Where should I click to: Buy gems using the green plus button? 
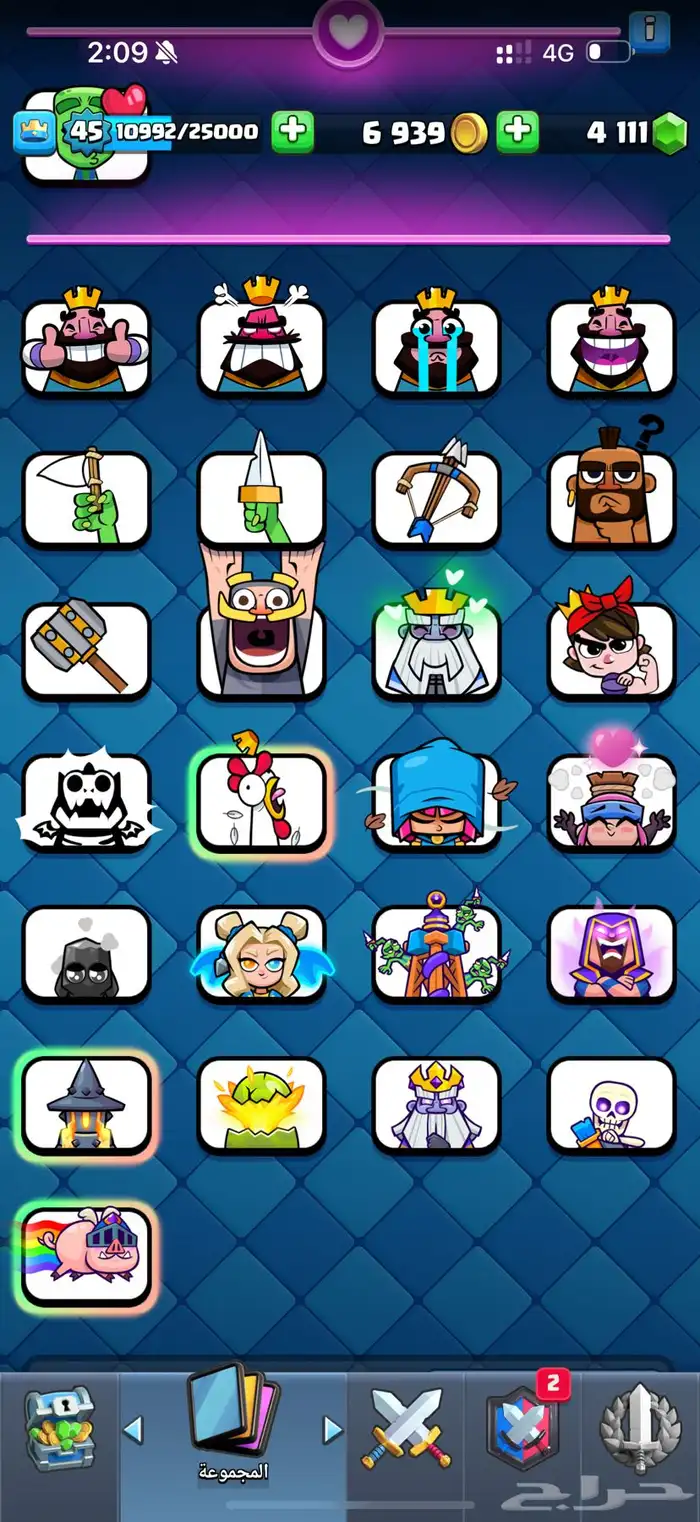tap(518, 132)
